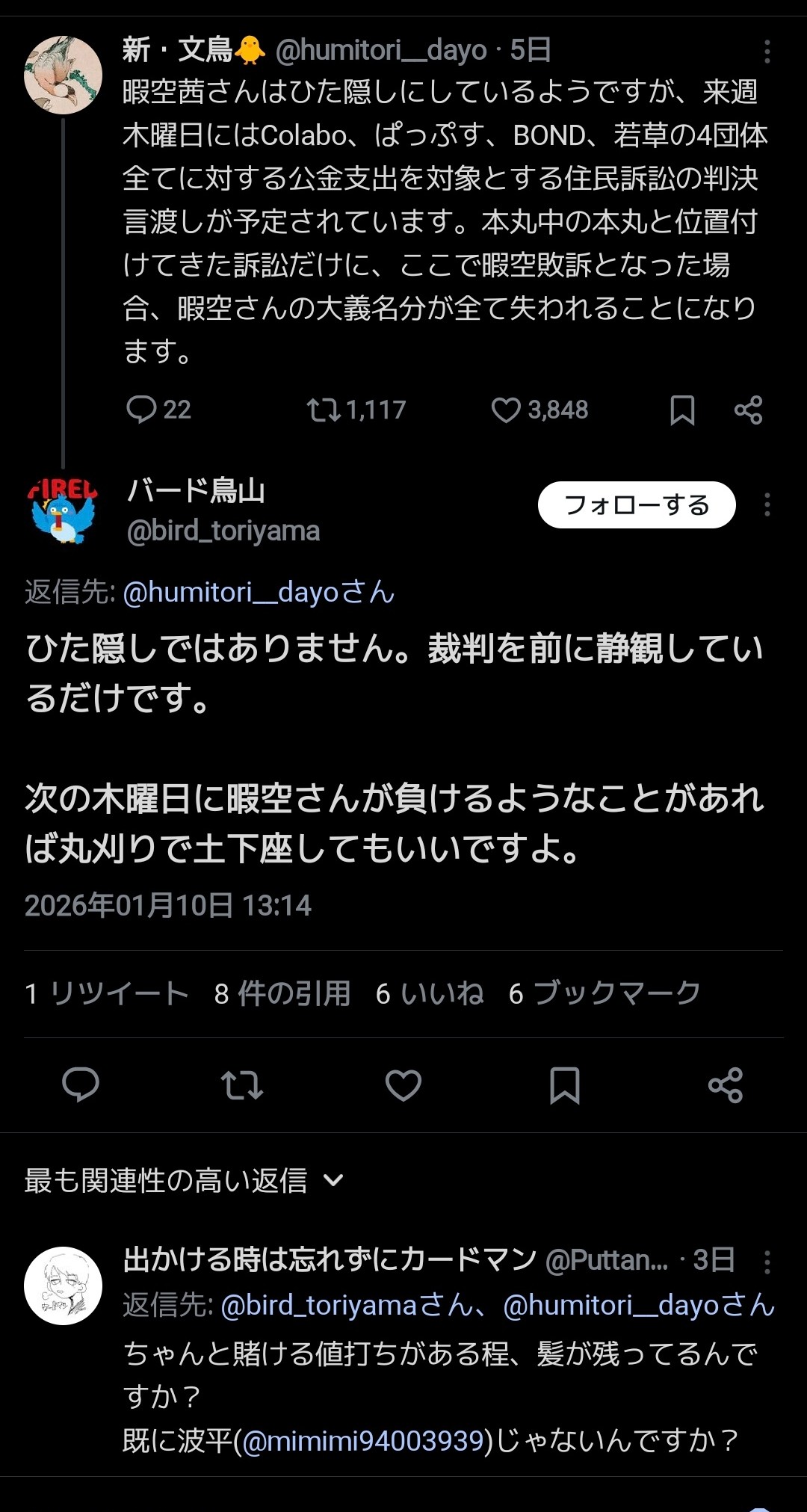Like バード鳥山's main post
Viewport: 807px width, 1512px height.
[x=403, y=1085]
